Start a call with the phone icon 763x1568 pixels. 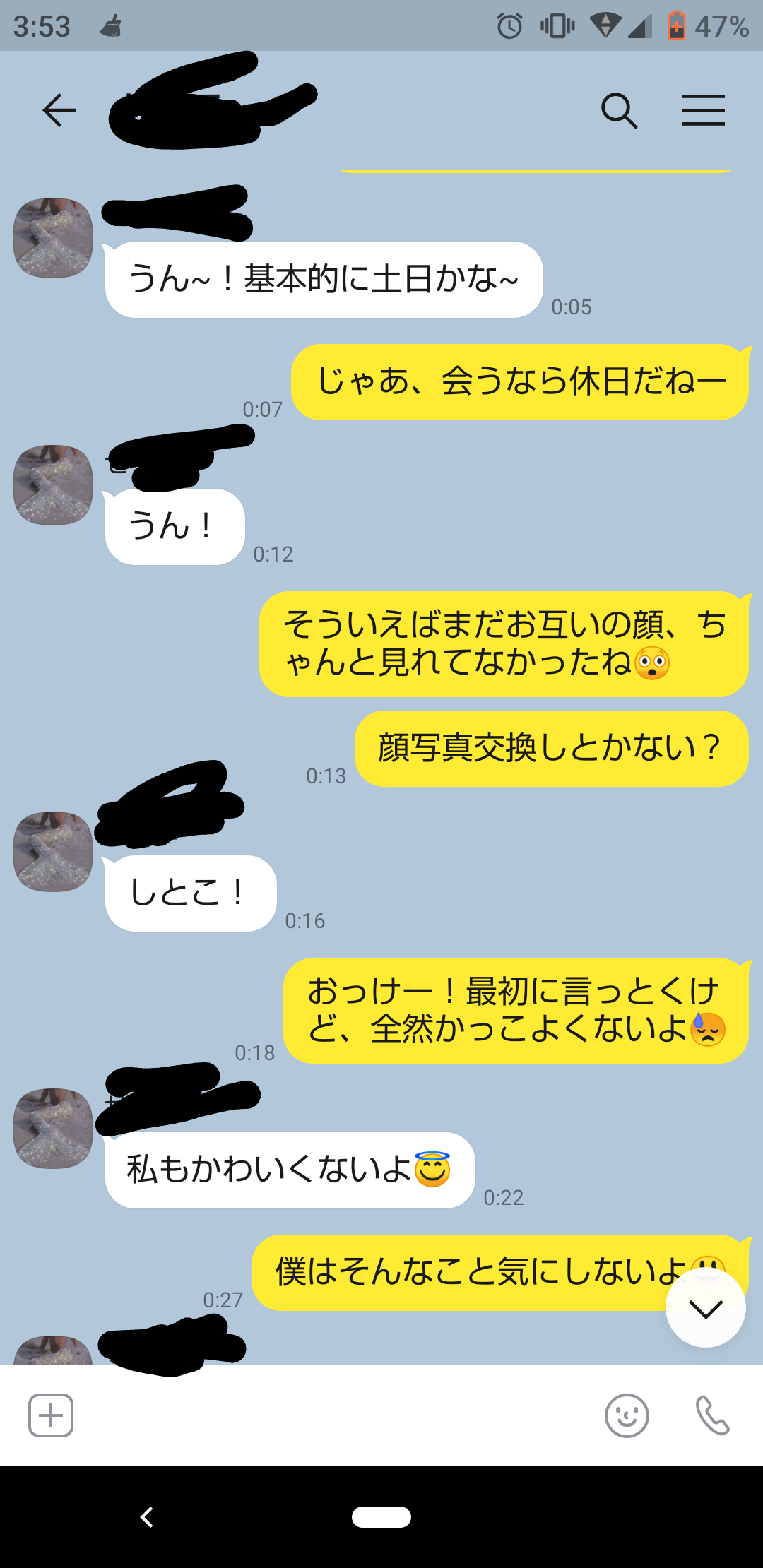tap(712, 1415)
